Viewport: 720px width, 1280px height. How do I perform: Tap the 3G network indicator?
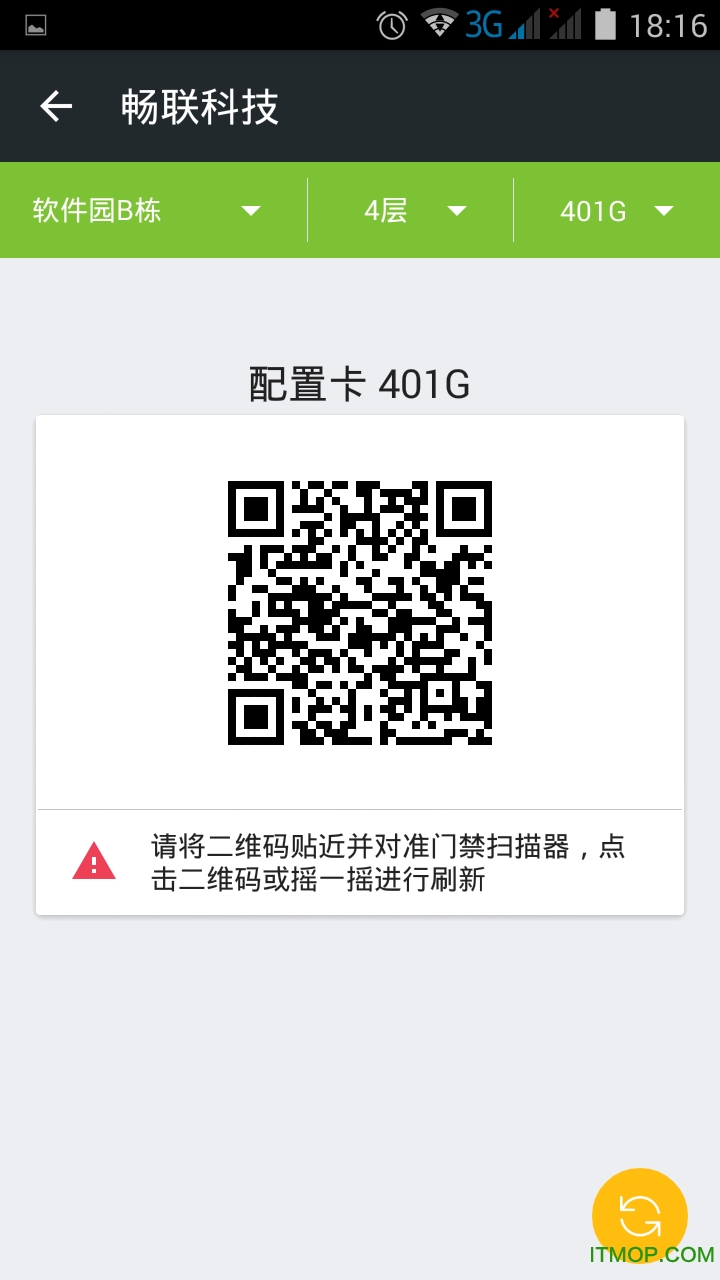(485, 24)
